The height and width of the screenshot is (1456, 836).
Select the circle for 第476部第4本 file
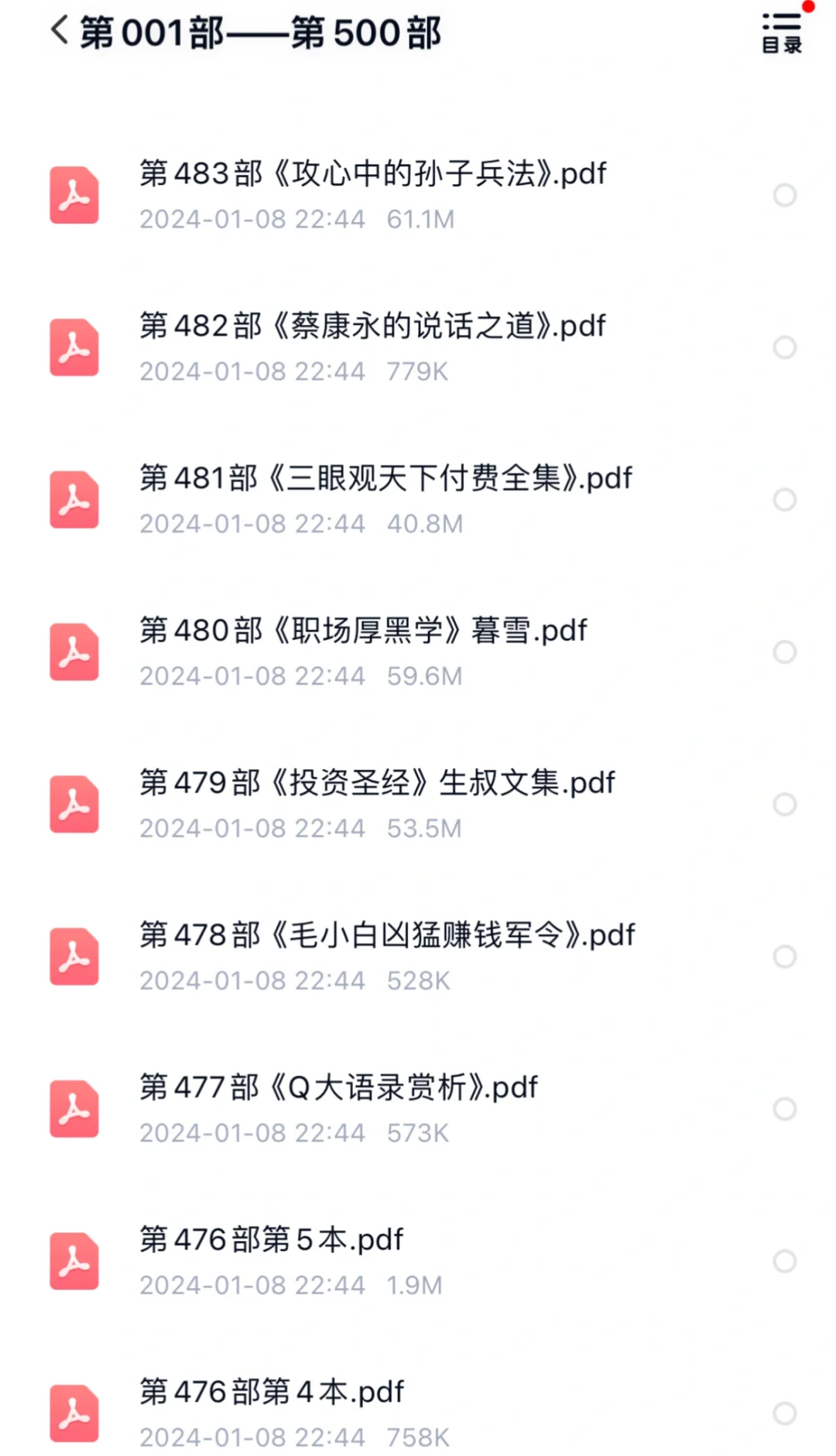tap(785, 1414)
